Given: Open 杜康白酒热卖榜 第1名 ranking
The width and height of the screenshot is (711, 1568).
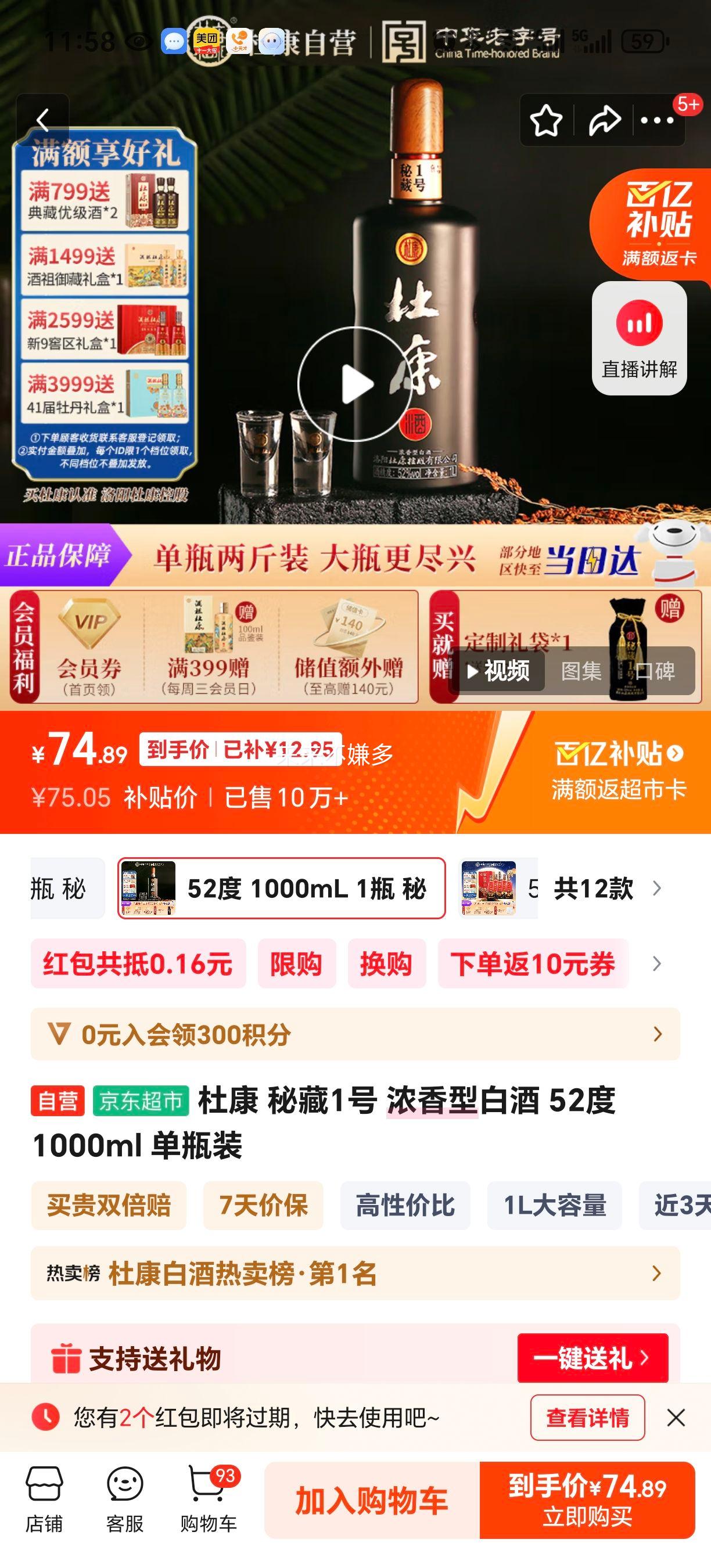Looking at the screenshot, I should 355,1274.
